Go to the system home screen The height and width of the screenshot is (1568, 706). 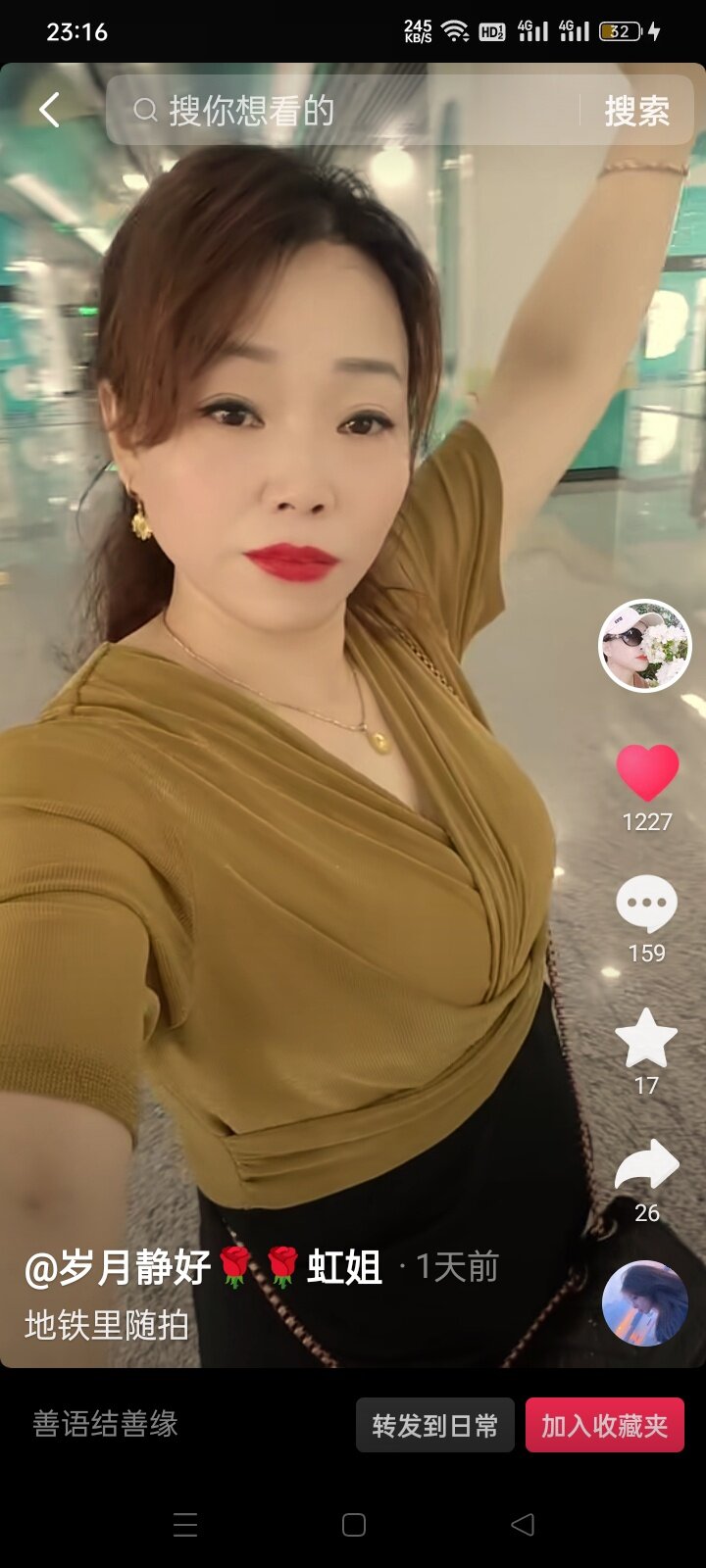(x=354, y=1525)
